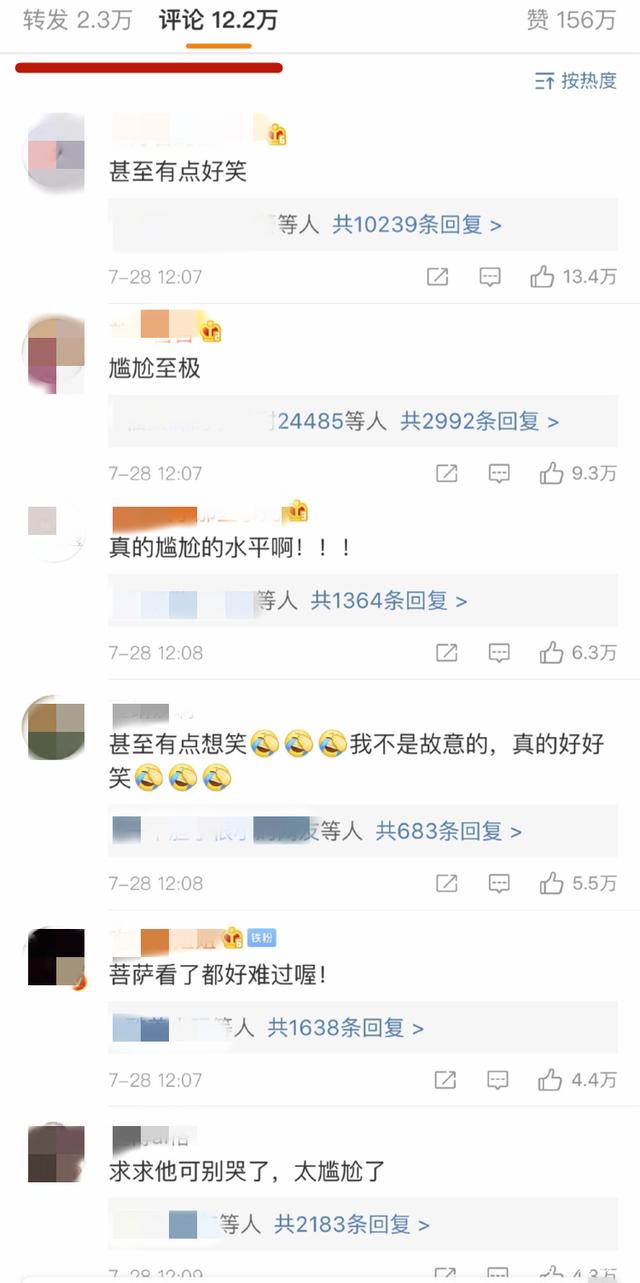Image resolution: width=640 pixels, height=1283 pixels.
Task: Repost the comment 甚至有点好笑
Action: point(437,277)
